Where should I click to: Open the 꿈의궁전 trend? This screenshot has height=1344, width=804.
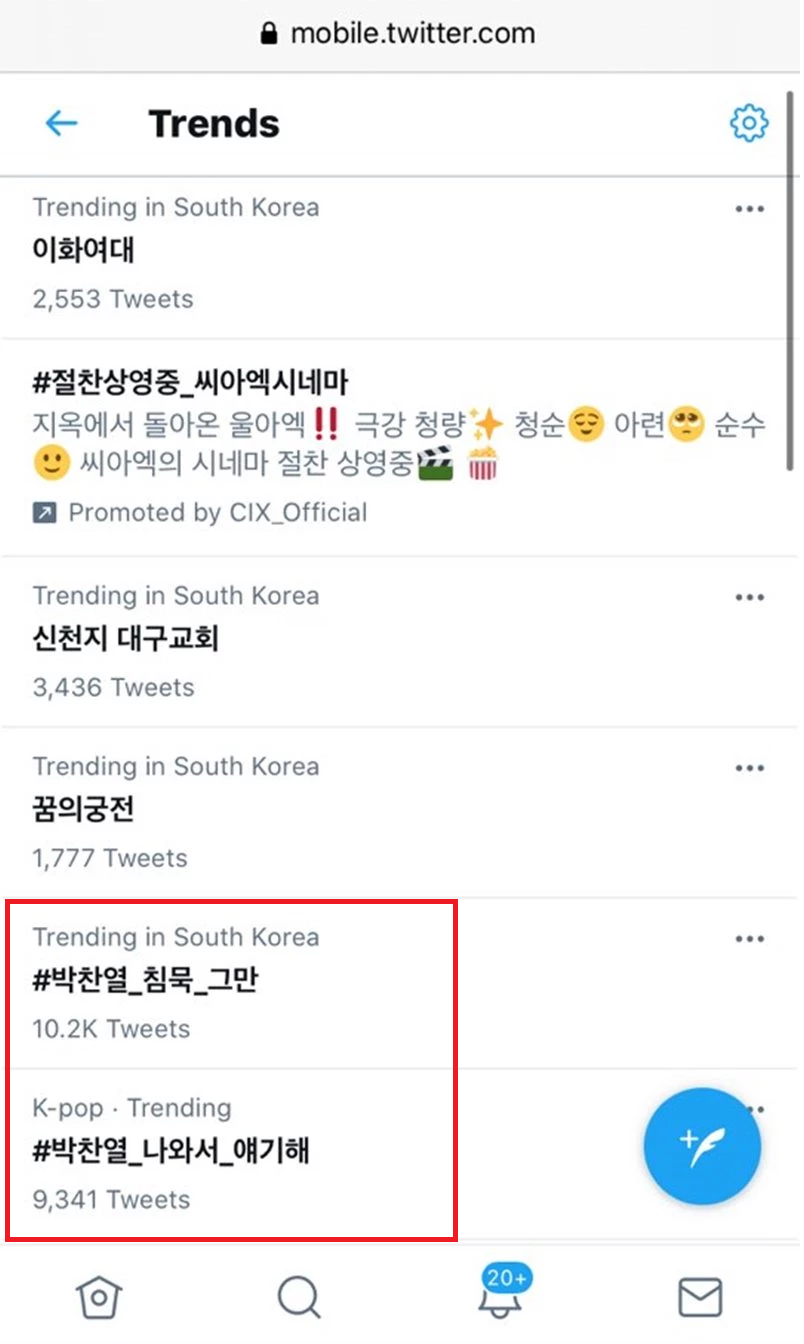click(402, 812)
